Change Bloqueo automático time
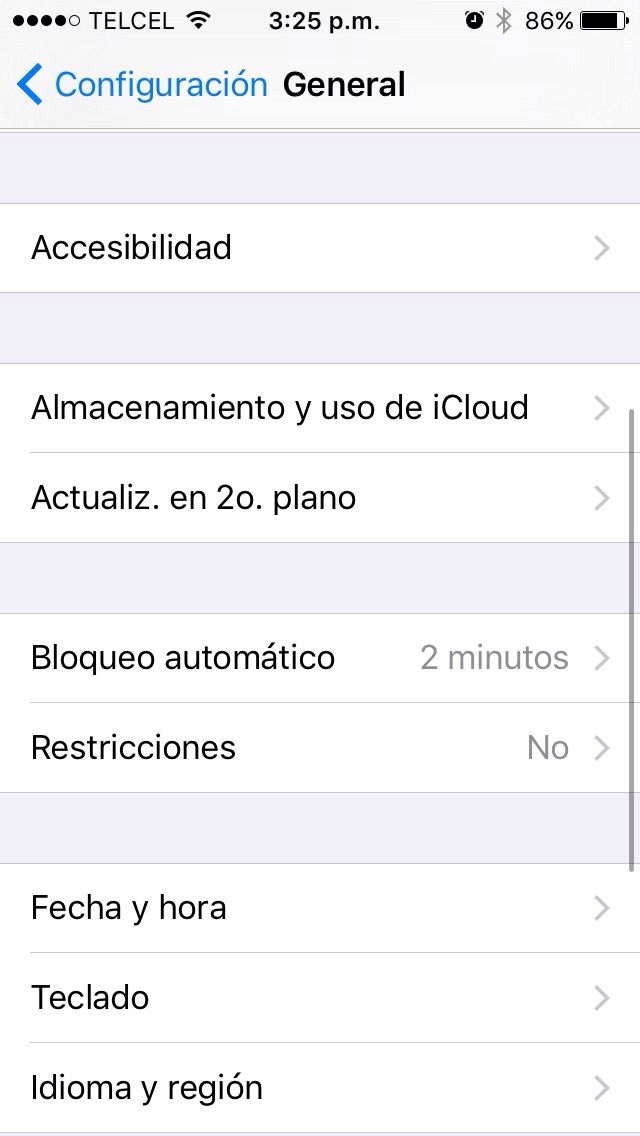The width and height of the screenshot is (640, 1136). pos(320,658)
